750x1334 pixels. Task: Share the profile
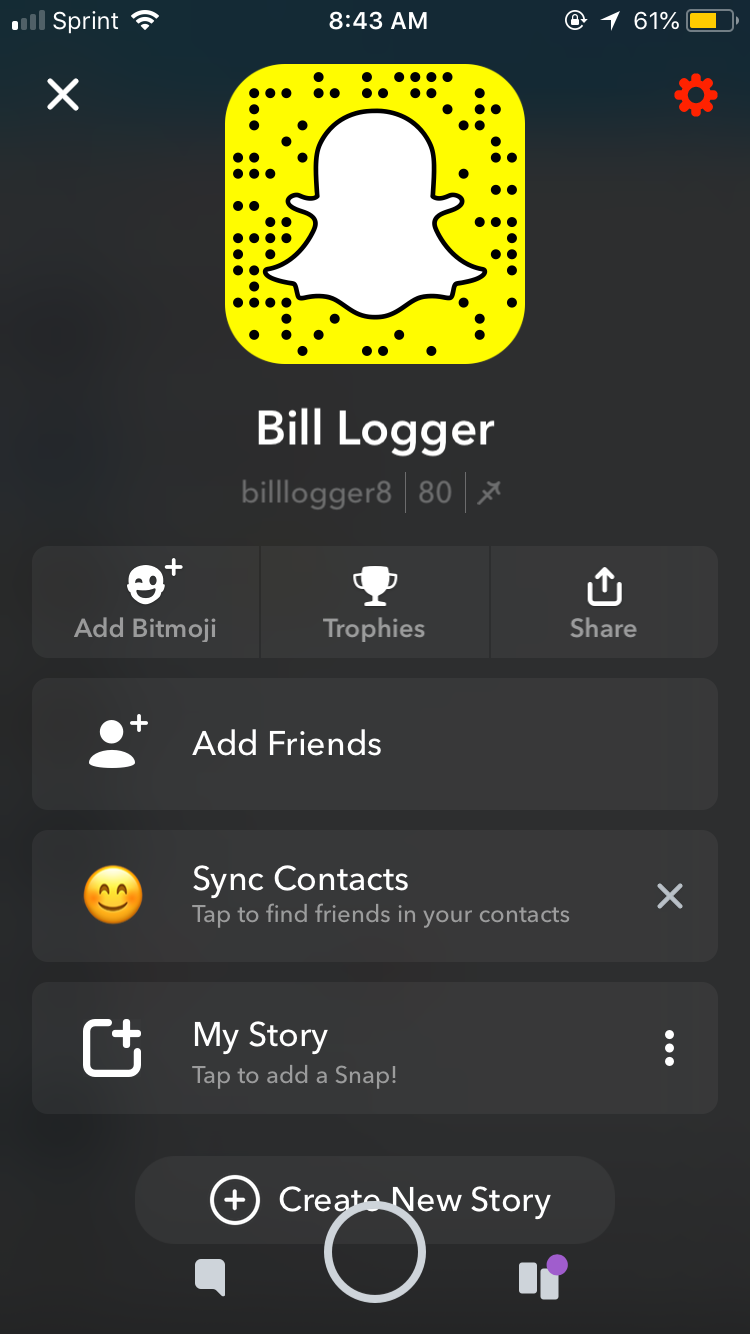click(604, 602)
